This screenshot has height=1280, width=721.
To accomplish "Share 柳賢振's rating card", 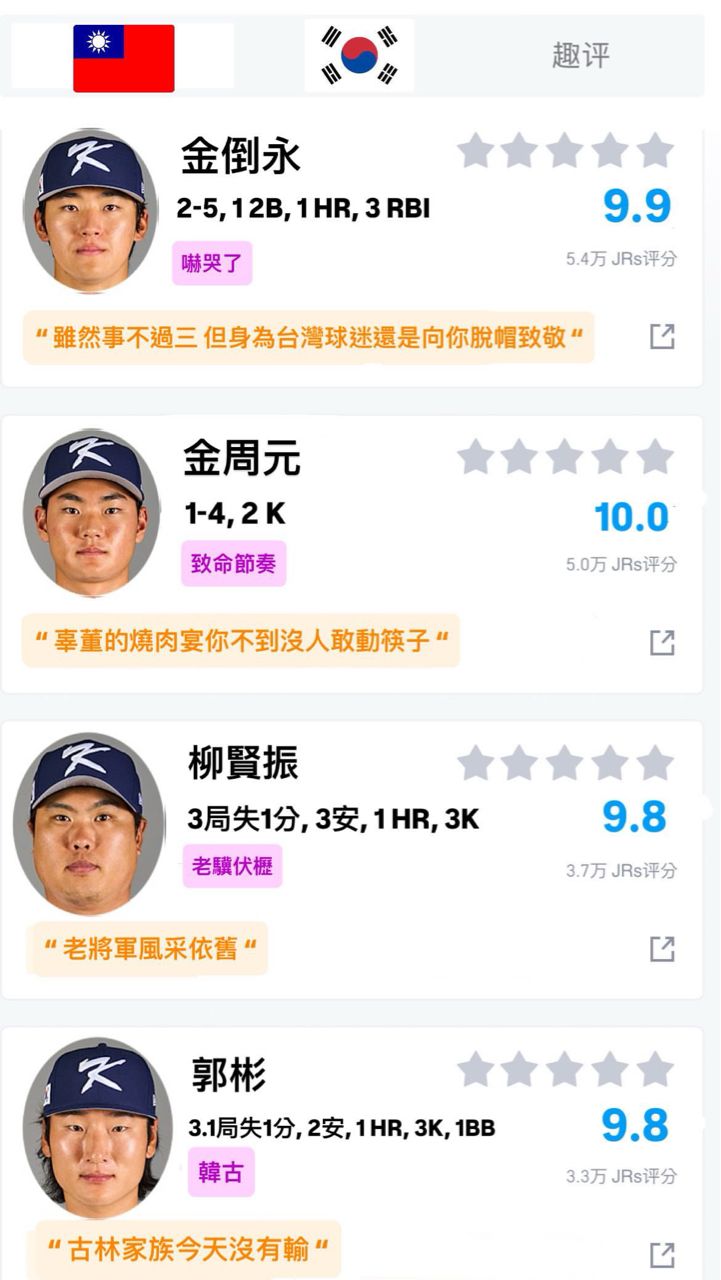I will click(662, 948).
